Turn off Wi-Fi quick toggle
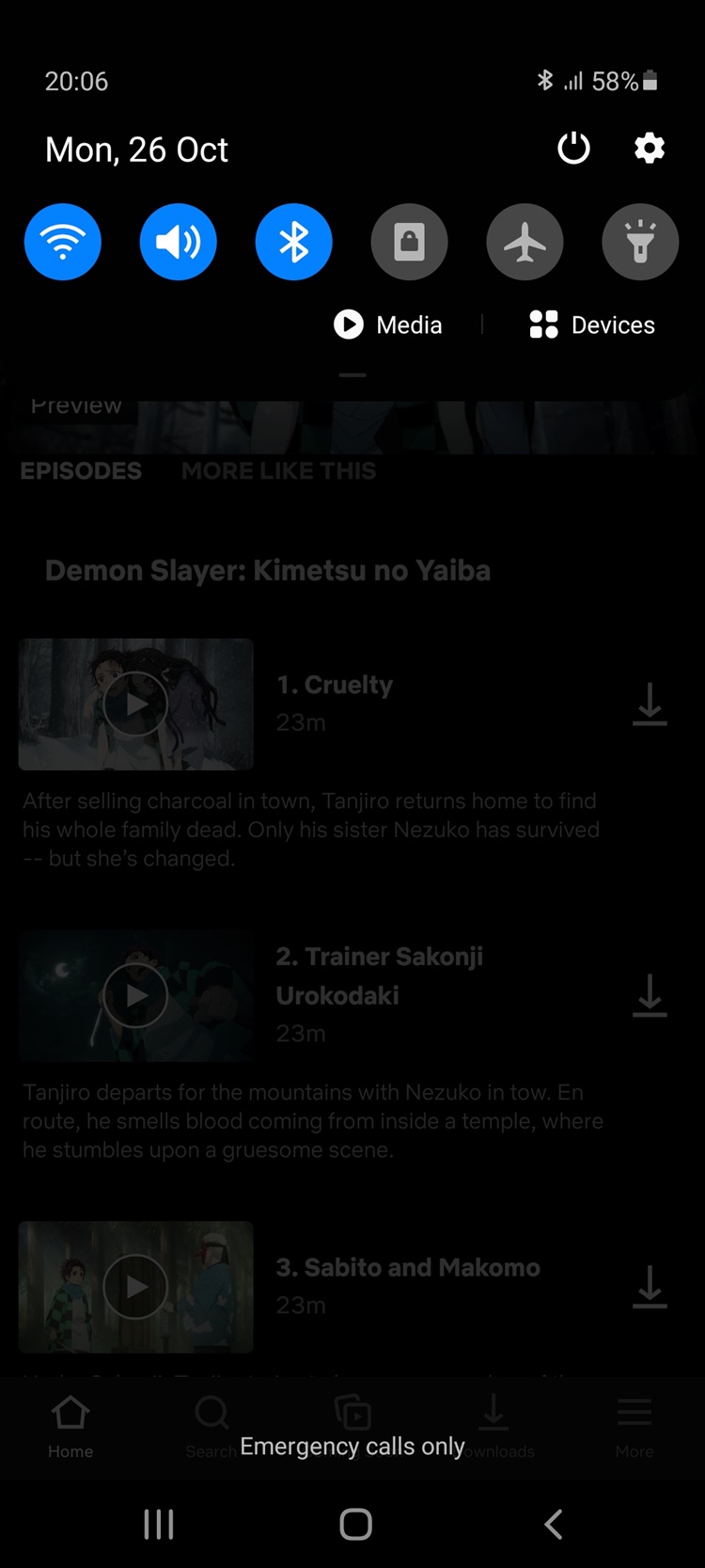705x1568 pixels. pos(63,242)
